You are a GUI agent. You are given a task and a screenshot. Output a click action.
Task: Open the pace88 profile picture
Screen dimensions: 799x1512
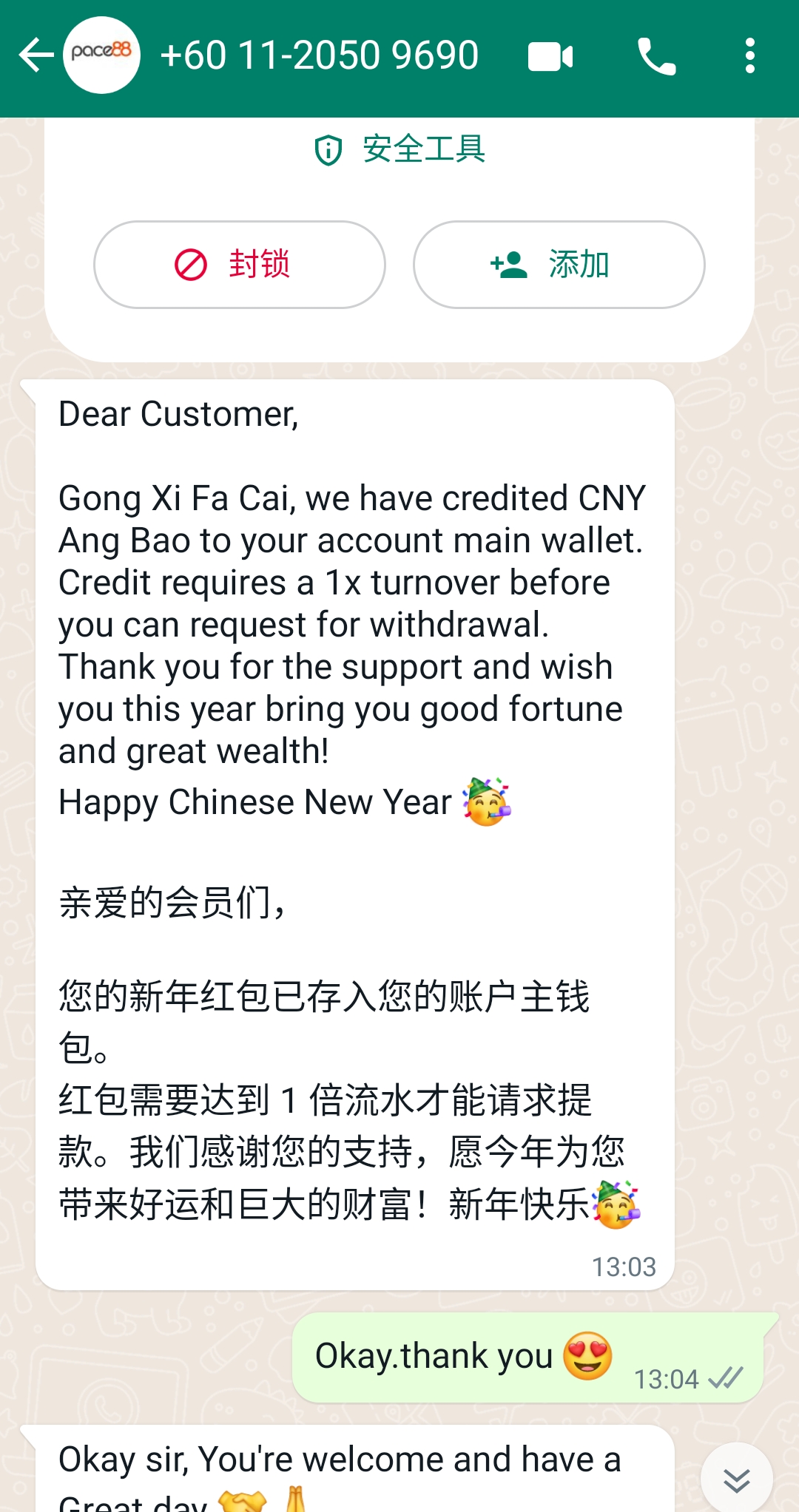tap(102, 56)
